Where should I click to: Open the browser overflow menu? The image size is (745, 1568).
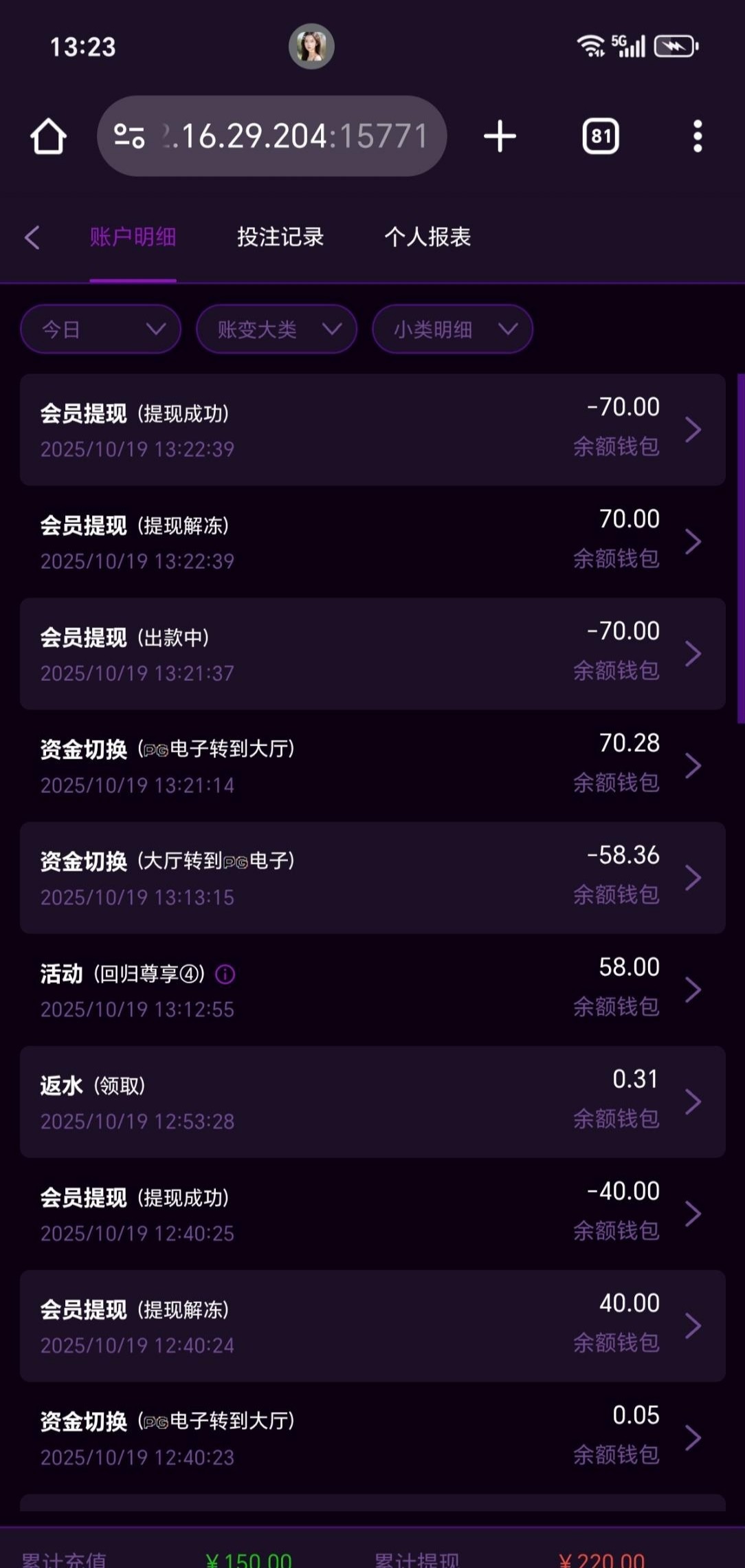tap(697, 136)
